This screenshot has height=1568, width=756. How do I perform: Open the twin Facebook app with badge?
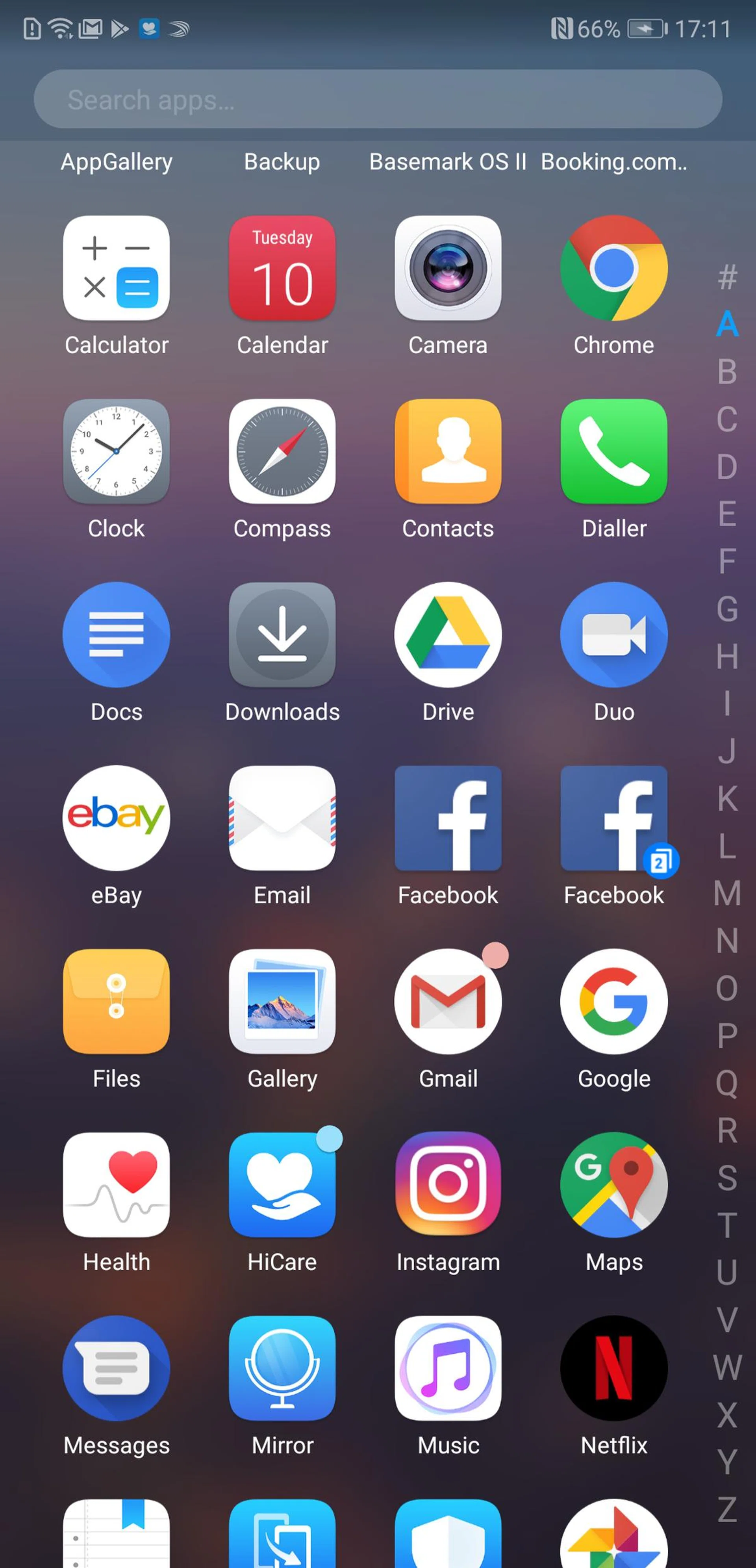(613, 818)
